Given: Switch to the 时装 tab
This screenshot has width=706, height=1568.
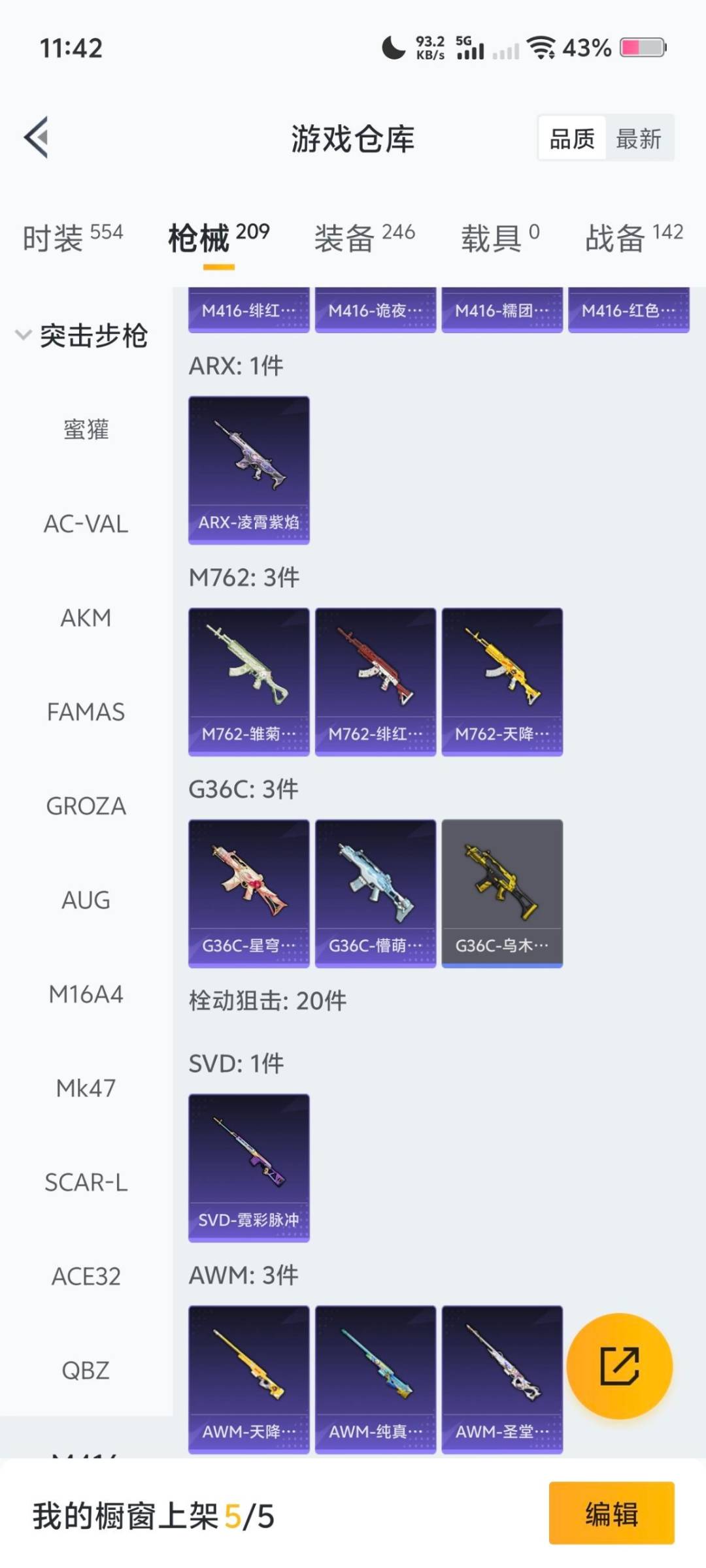Looking at the screenshot, I should 72,238.
